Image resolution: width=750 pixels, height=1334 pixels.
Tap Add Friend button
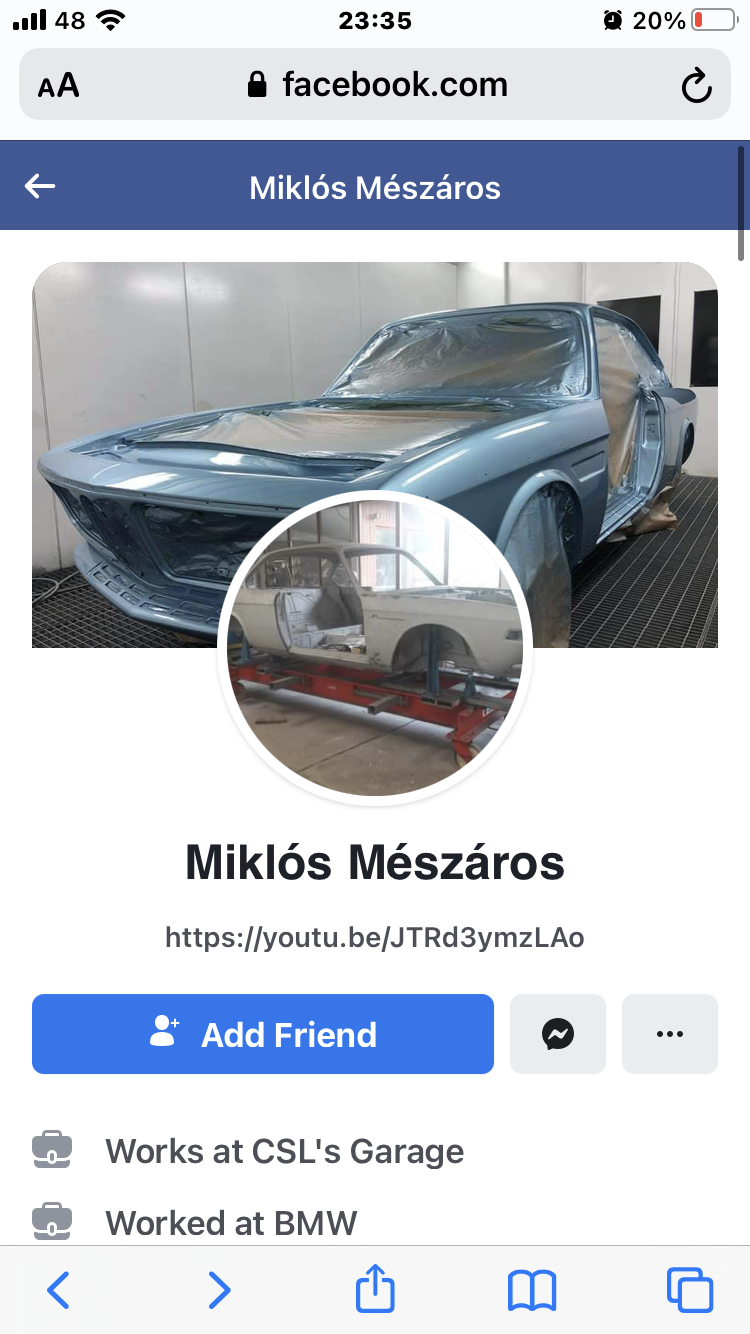(263, 1034)
